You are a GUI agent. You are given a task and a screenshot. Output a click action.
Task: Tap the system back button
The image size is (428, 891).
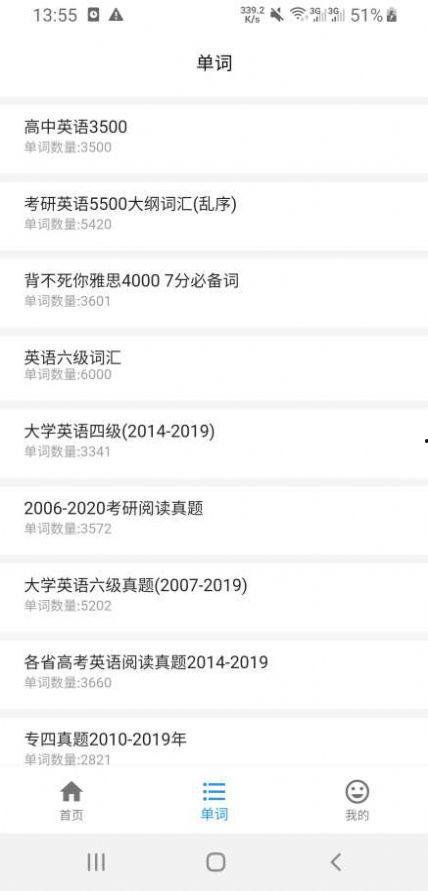click(336, 862)
